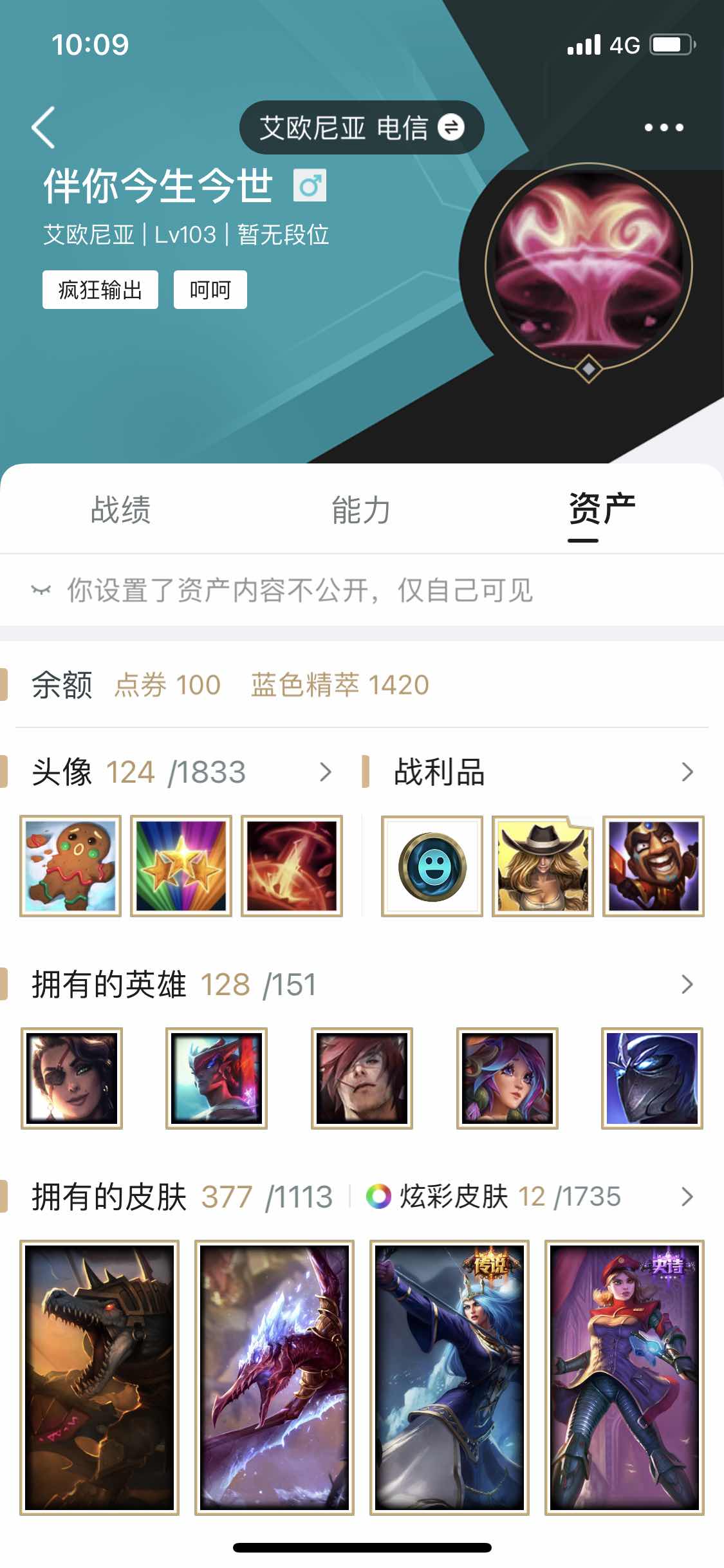Viewport: 724px width, 1568px height.
Task: Switch to the 能力 tab
Action: tap(361, 510)
